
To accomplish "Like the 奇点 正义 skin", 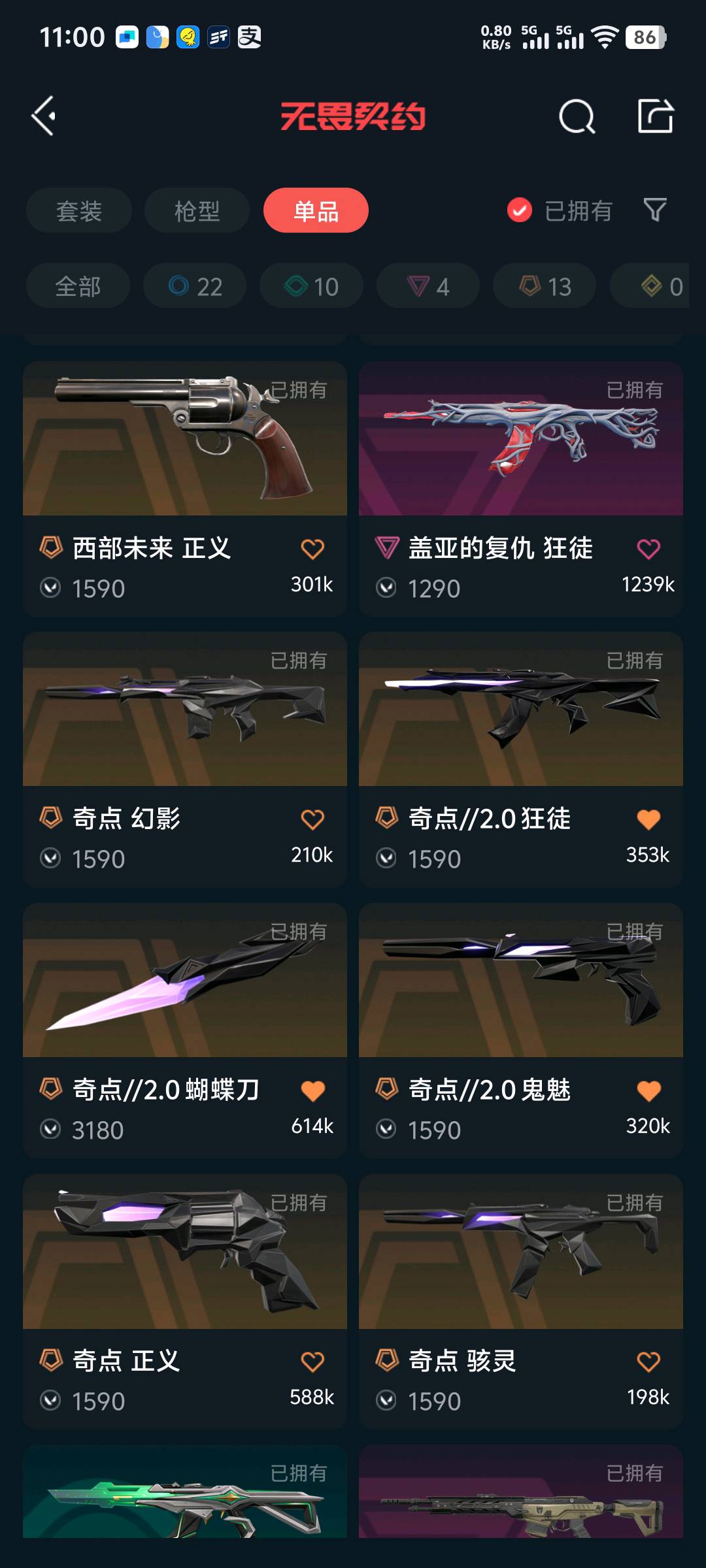I will pos(312,1362).
